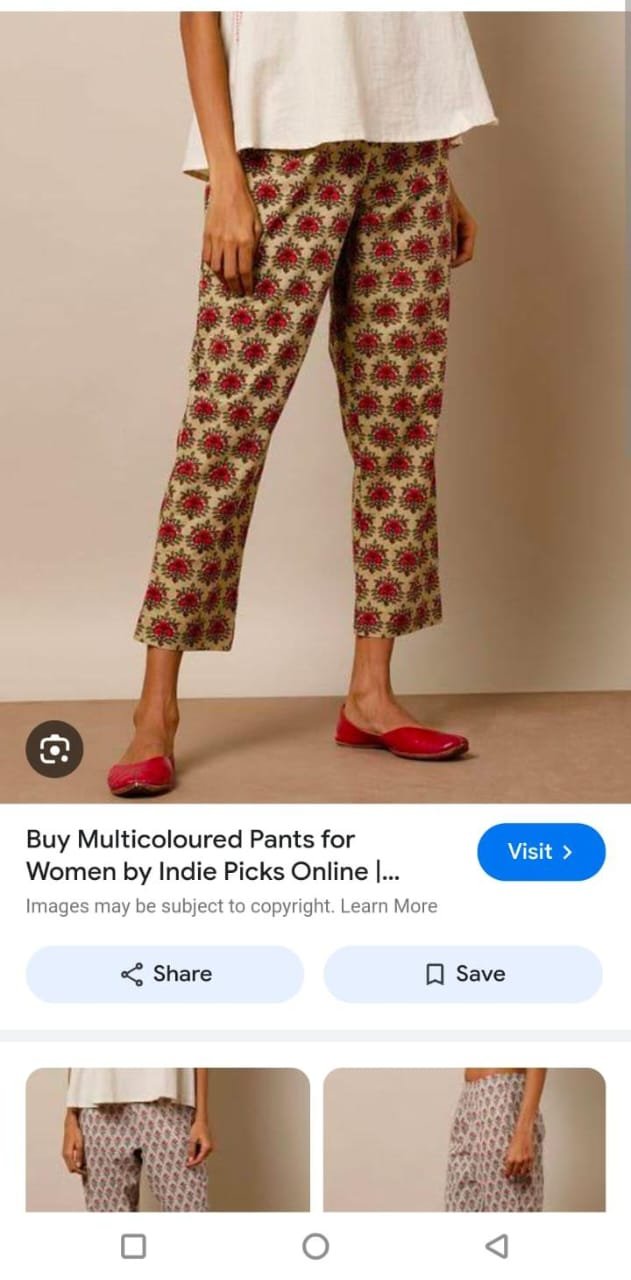Return to the home screen
Image resolution: width=631 pixels, height=1280 pixels.
click(x=315, y=1245)
